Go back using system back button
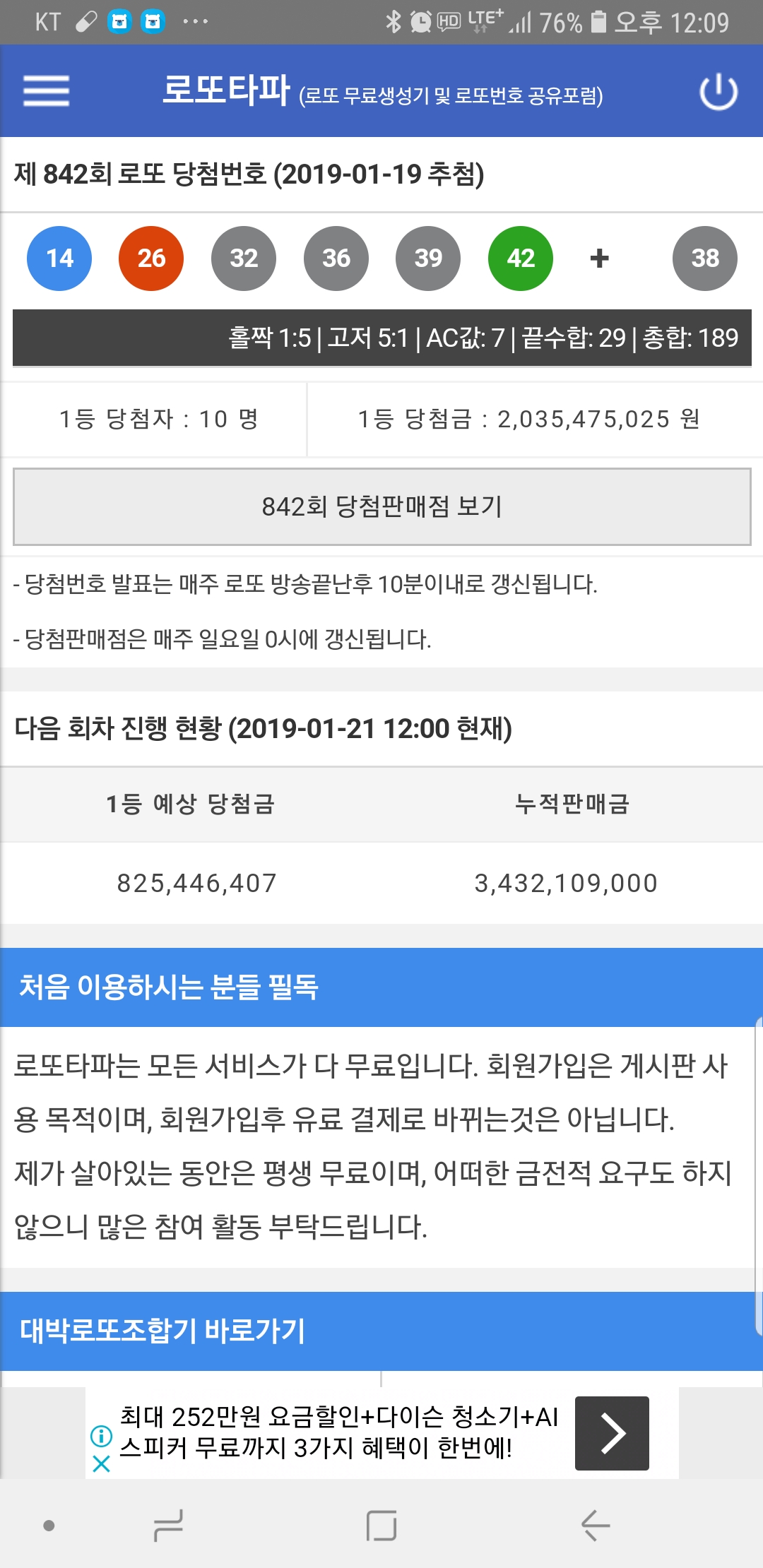 click(x=595, y=1526)
